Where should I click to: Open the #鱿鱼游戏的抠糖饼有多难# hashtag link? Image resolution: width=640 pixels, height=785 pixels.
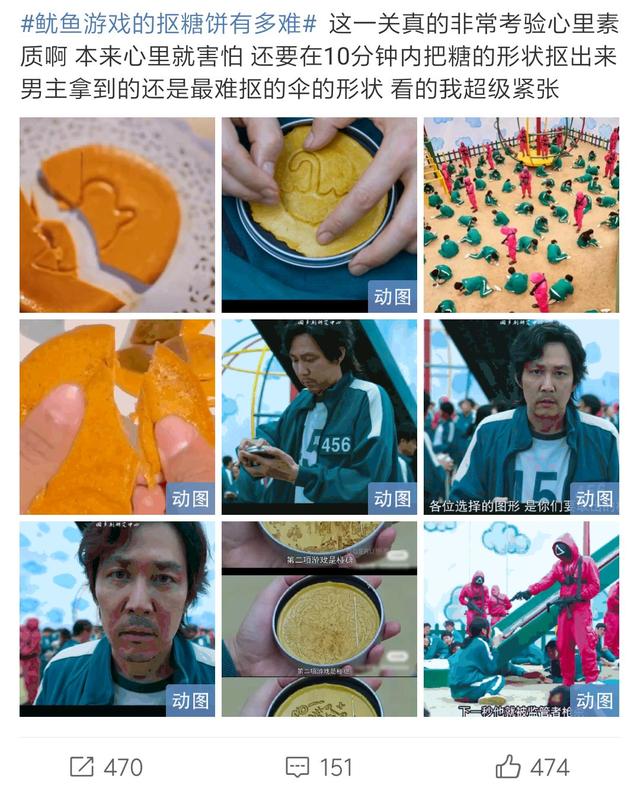point(168,24)
